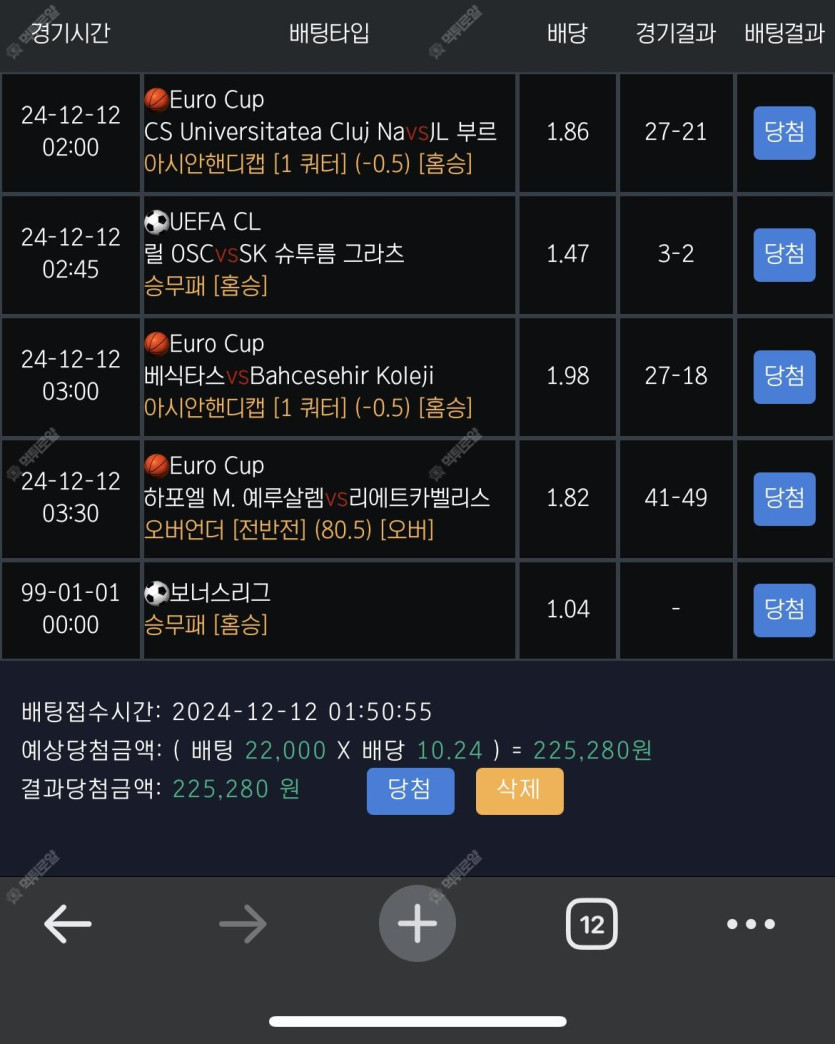The image size is (835, 1044).
Task: View the 12 open tabs
Action: point(592,924)
